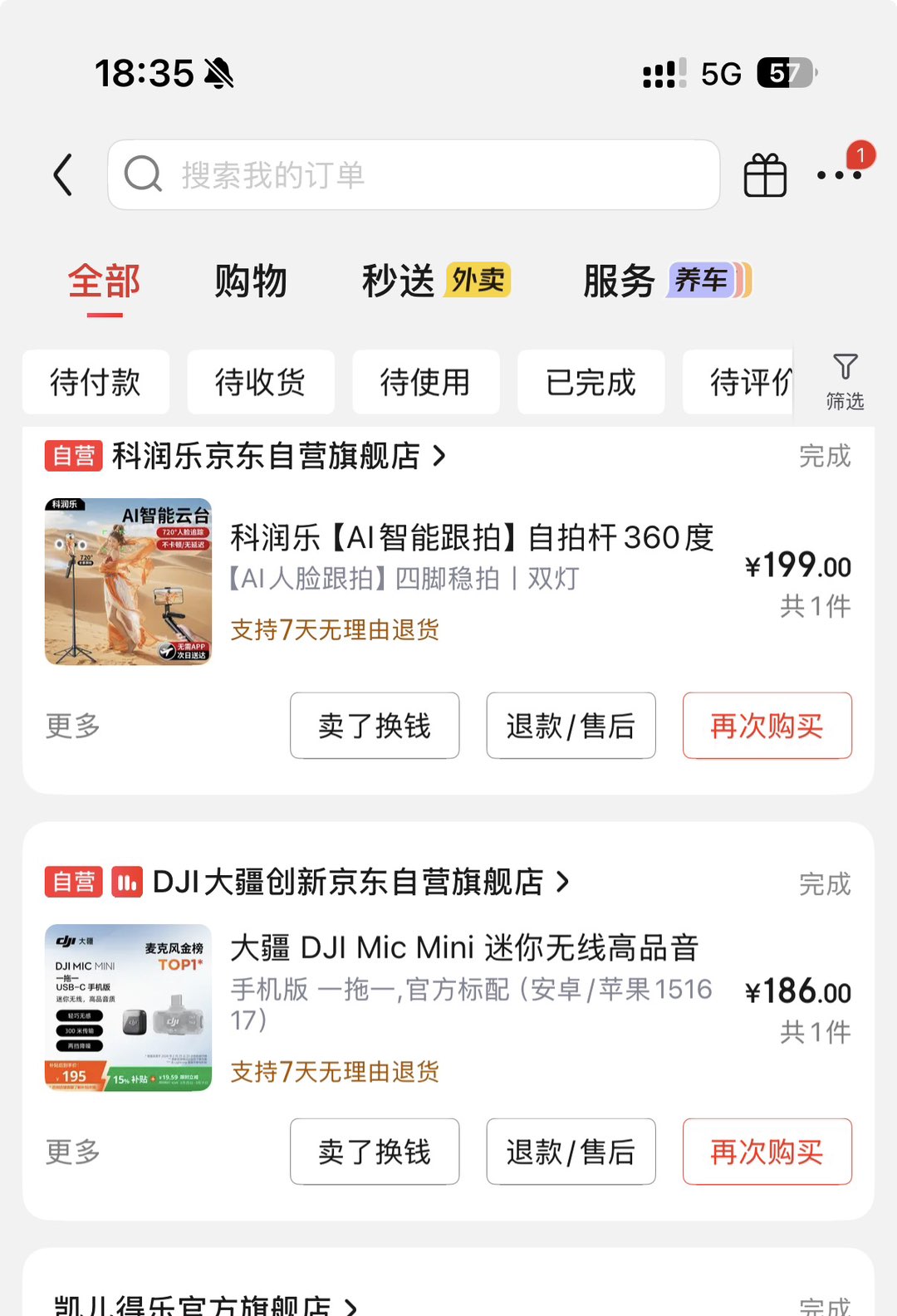
Task: Buy the DJI Mic Mini again
Action: (767, 1152)
